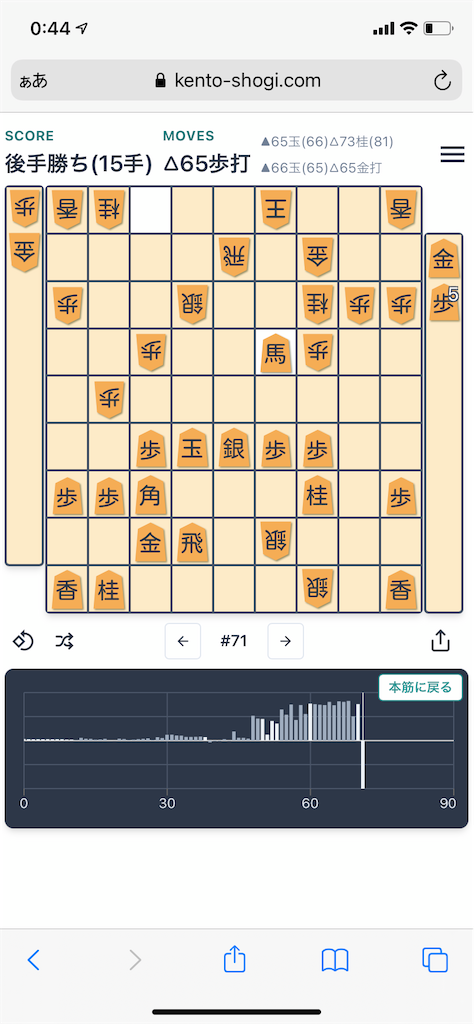This screenshot has width=474, height=1024.
Task: Show open Safari tabs
Action: [x=435, y=959]
